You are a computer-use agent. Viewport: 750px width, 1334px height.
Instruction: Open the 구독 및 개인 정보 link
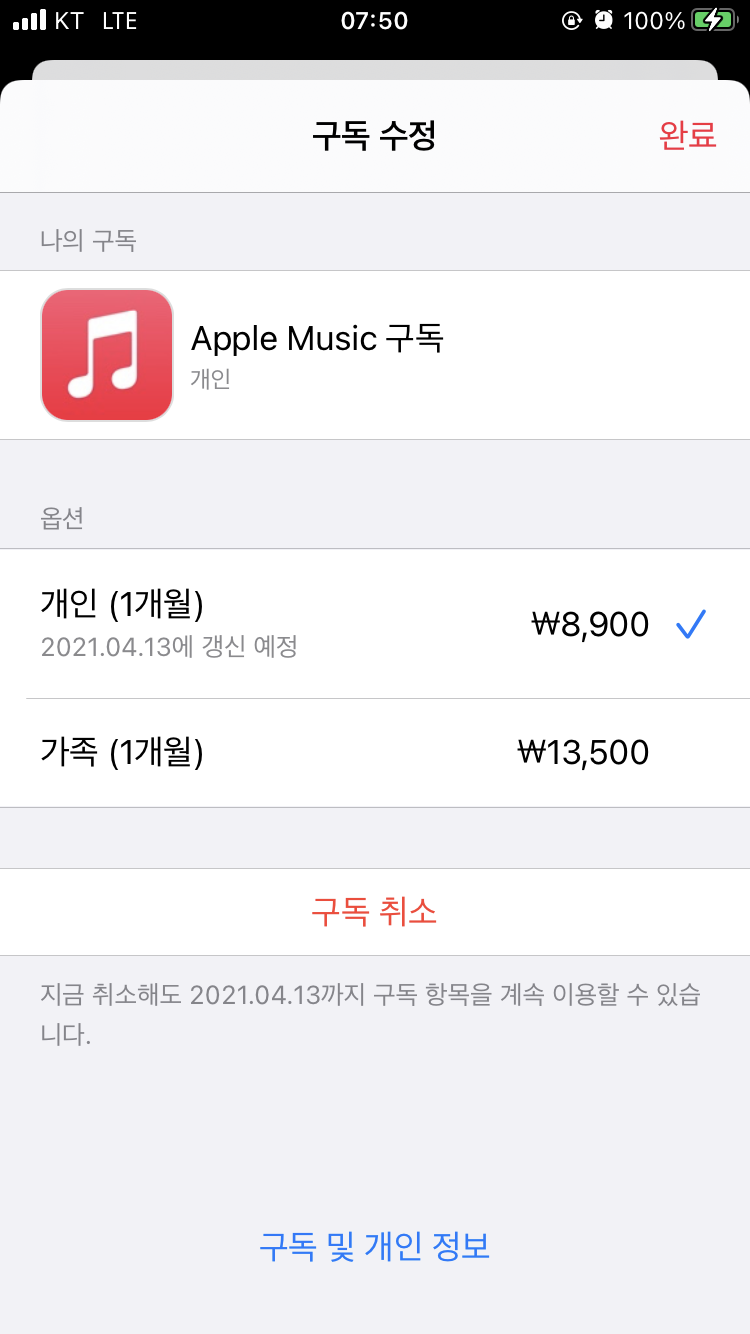(374, 1246)
